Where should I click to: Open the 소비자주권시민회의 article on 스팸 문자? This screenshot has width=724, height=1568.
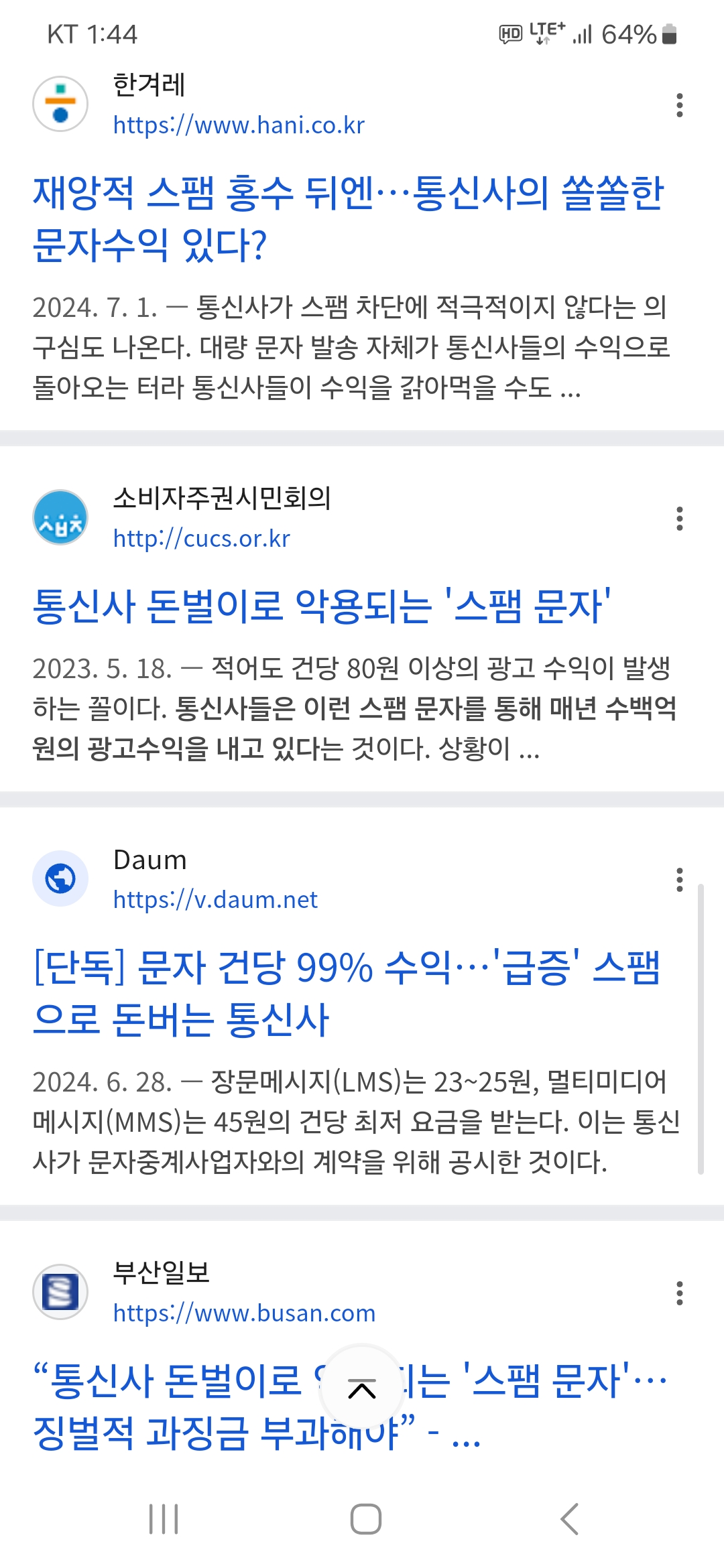tap(322, 606)
